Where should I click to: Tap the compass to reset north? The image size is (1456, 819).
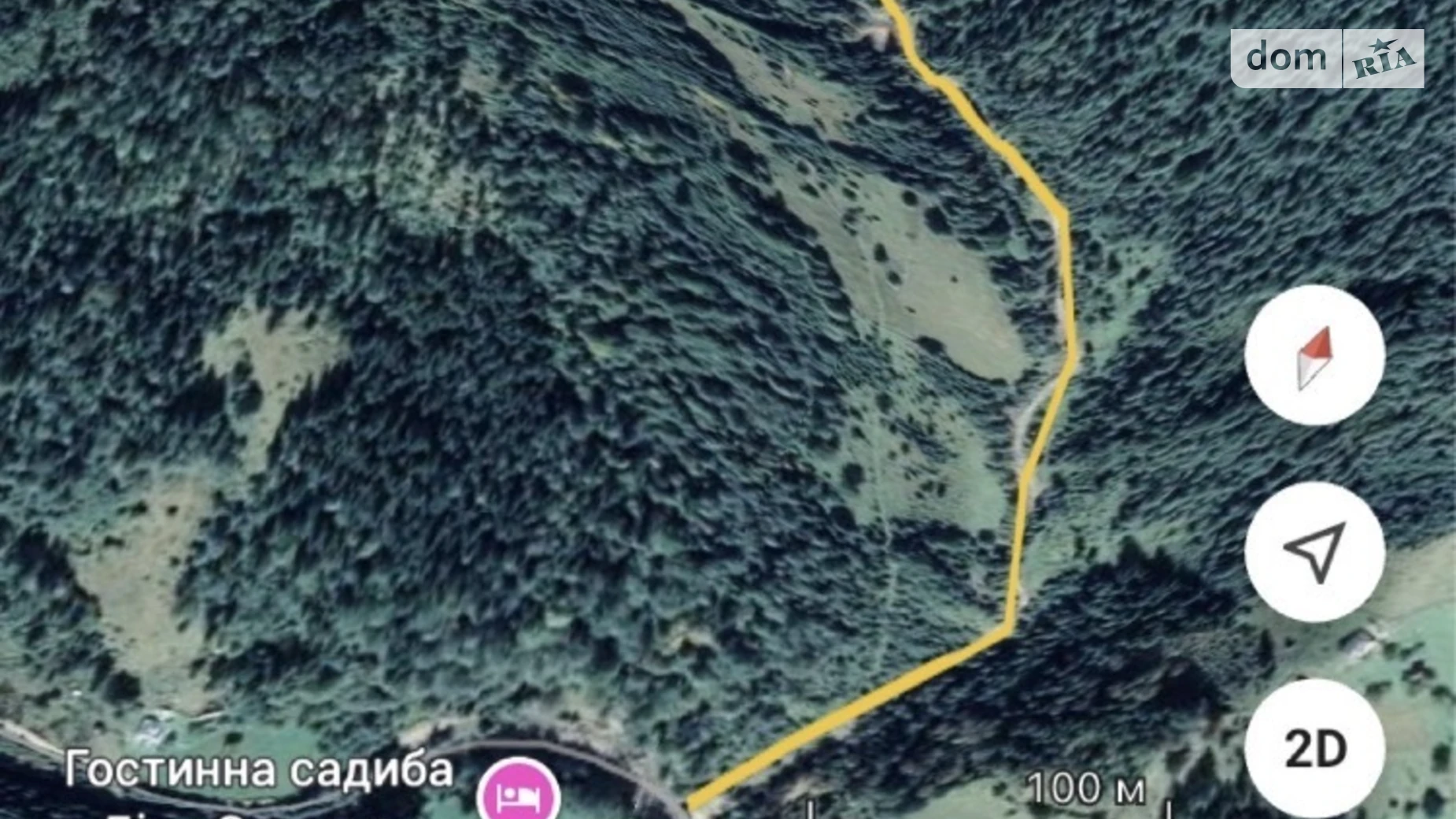point(1314,356)
